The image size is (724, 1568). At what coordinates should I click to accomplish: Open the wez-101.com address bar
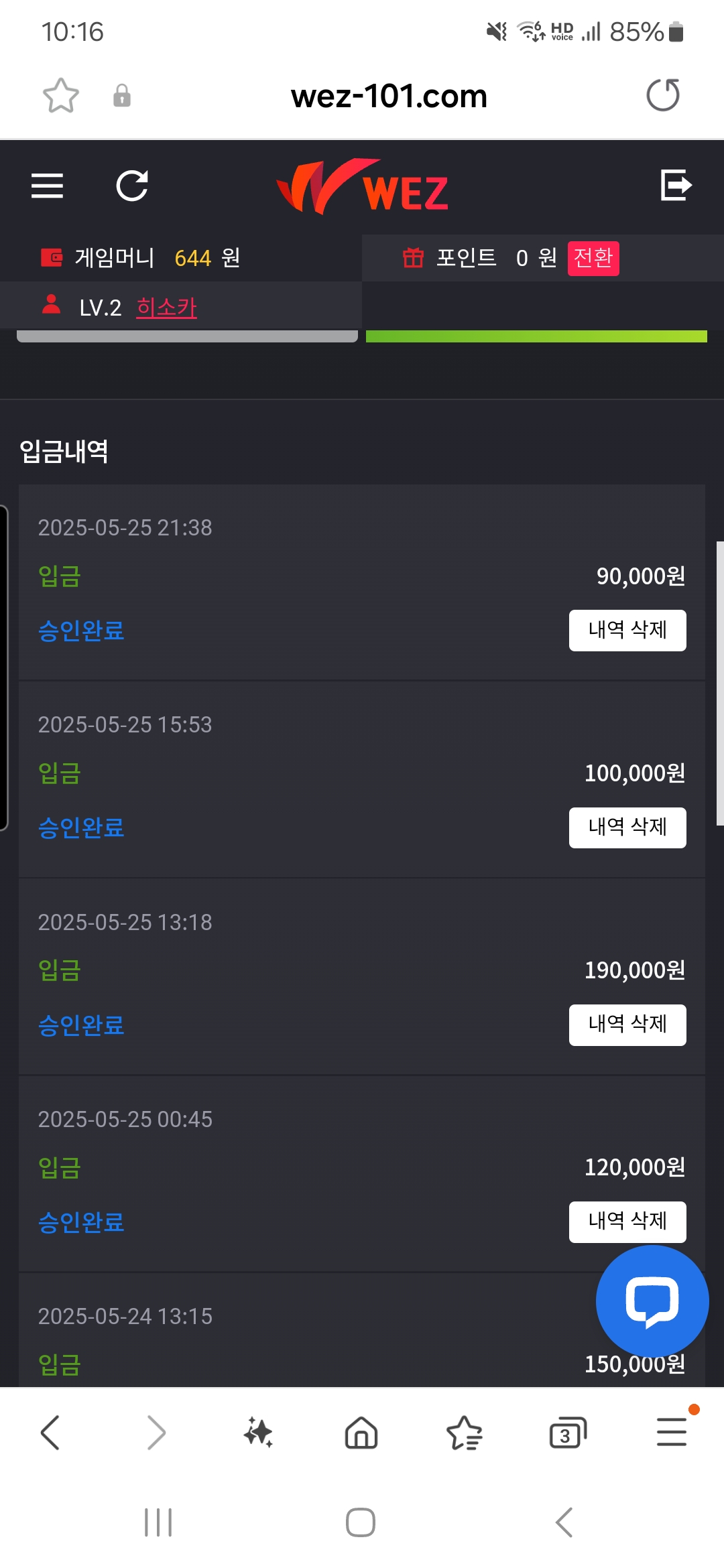(389, 96)
